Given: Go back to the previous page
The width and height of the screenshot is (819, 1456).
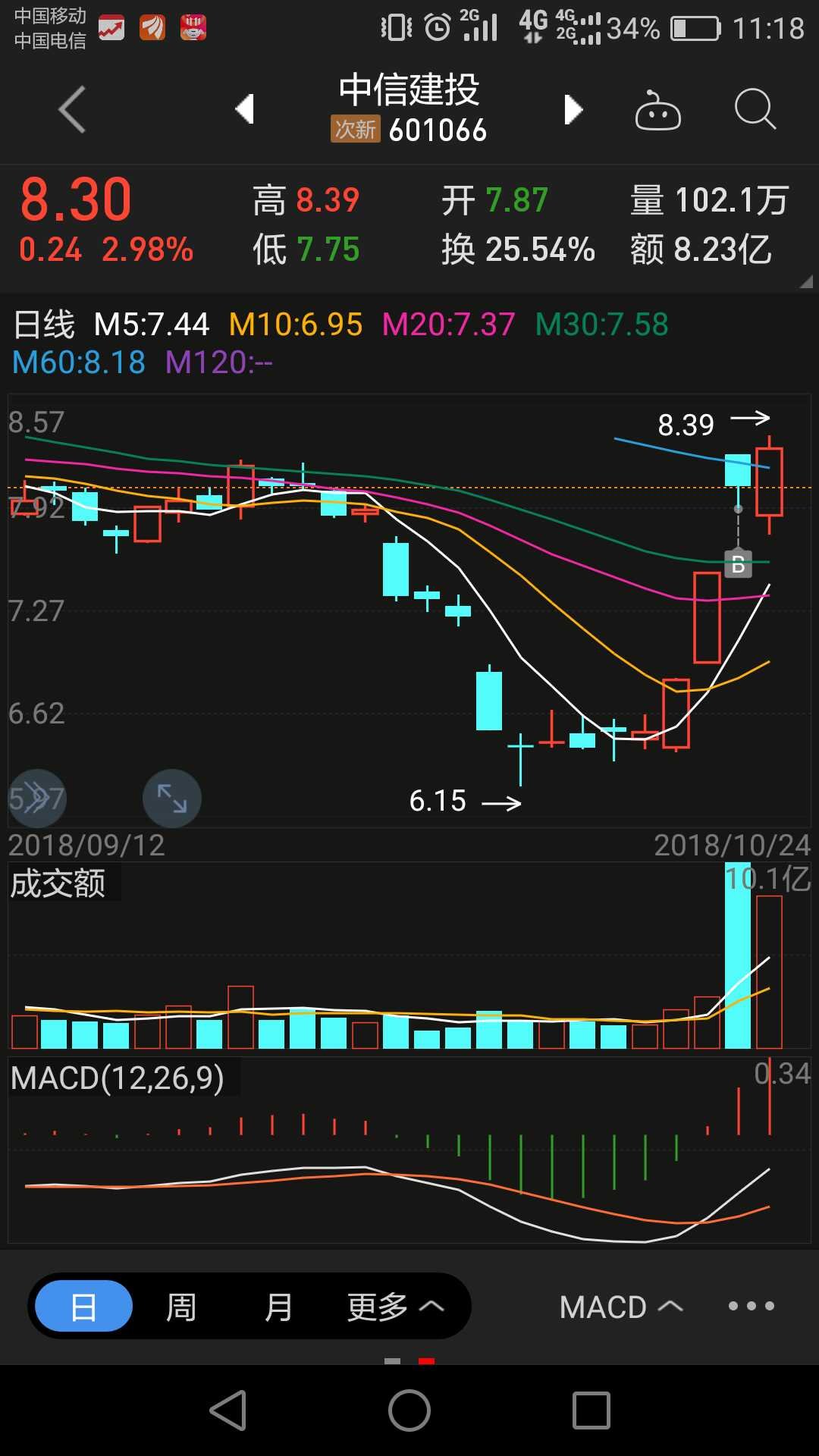Looking at the screenshot, I should 72,110.
